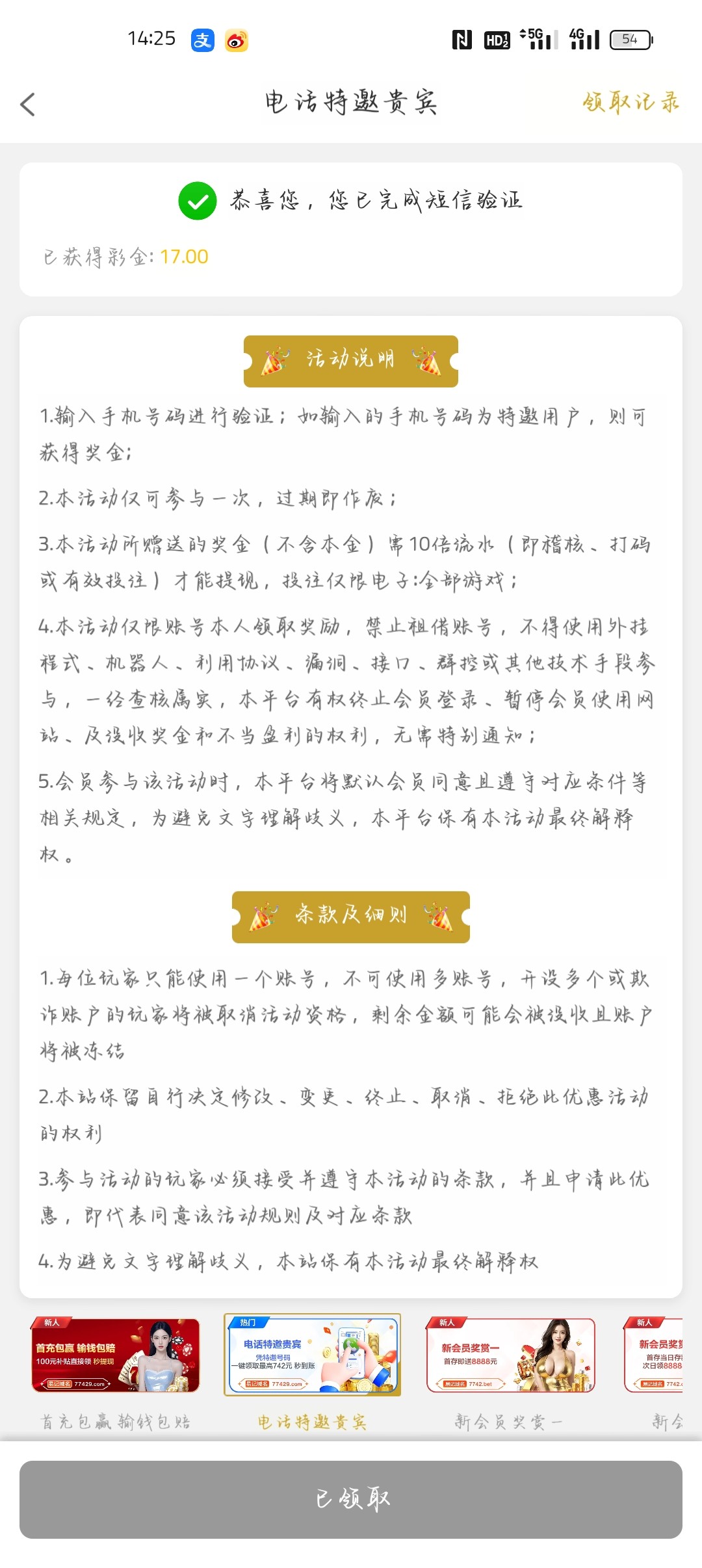Open 领取记录 claim records

click(x=630, y=102)
